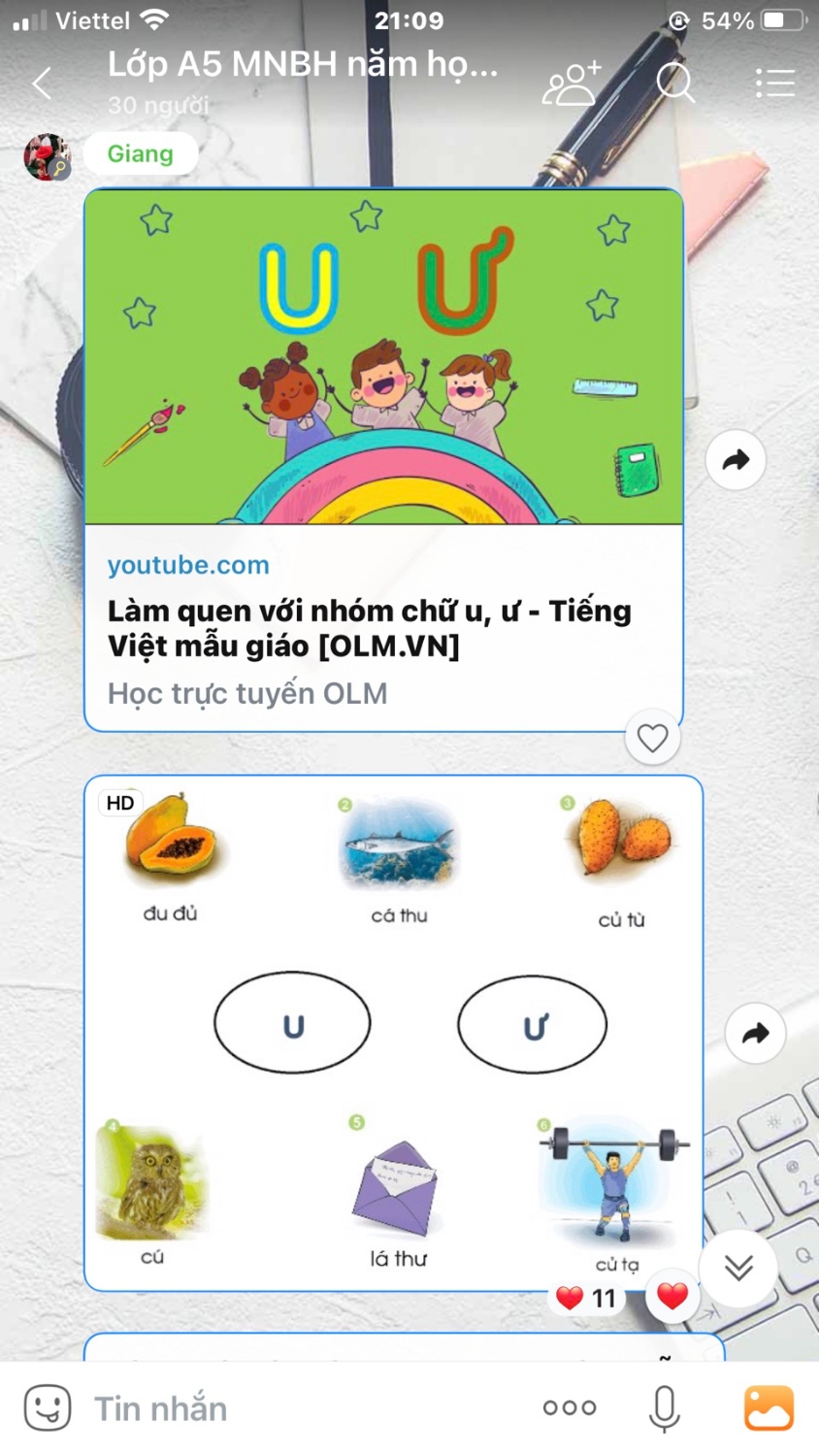Search within this conversation
This screenshot has height=1456, width=819.
pyautogui.click(x=674, y=83)
